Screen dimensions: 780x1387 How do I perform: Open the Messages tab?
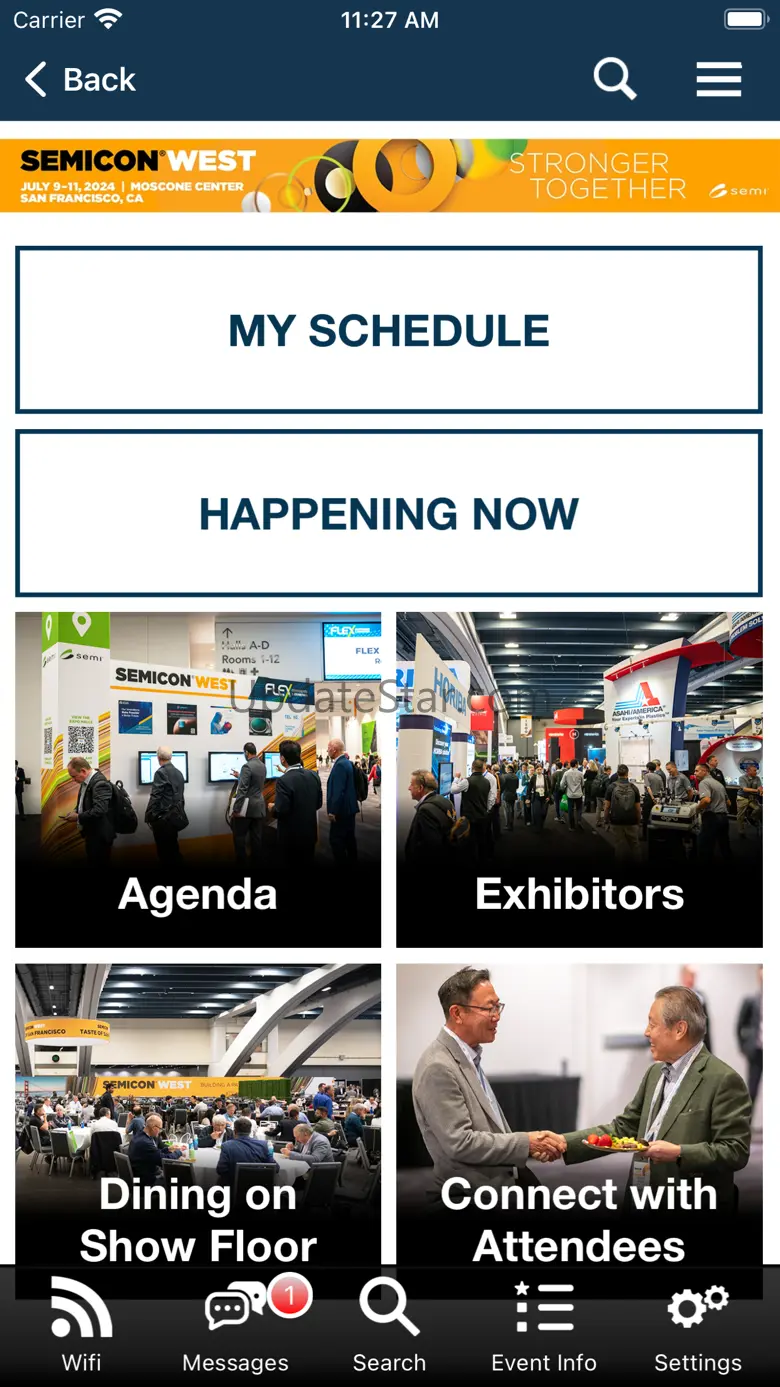pyautogui.click(x=236, y=1327)
